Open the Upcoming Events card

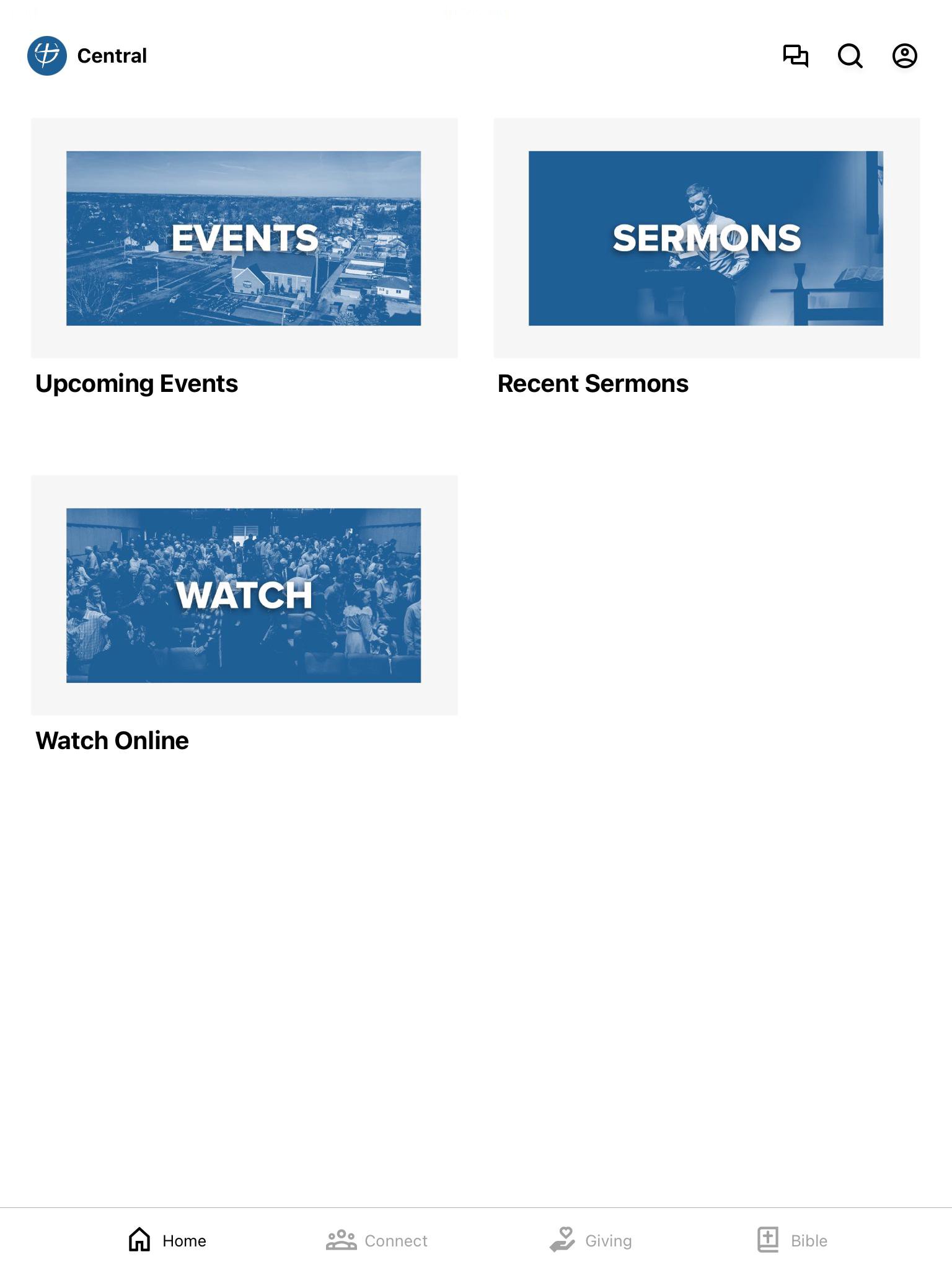[244, 238]
